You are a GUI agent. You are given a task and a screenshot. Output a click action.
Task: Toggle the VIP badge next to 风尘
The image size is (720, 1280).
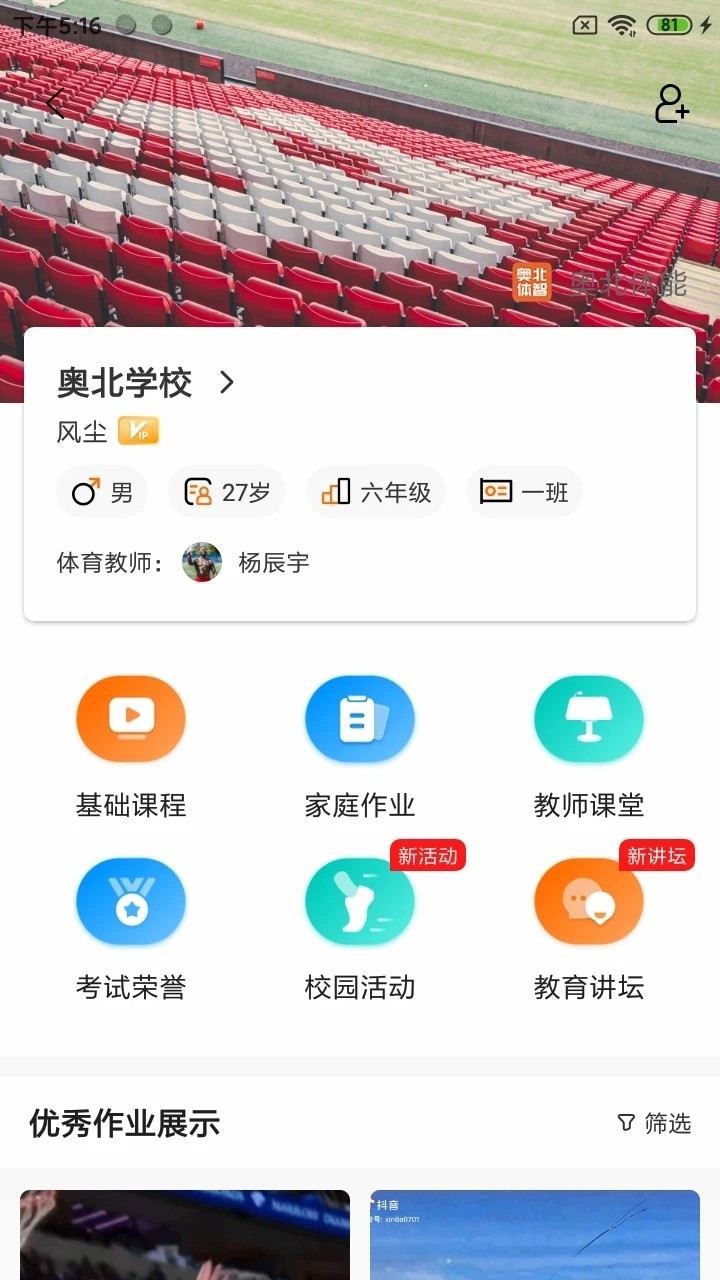click(139, 430)
